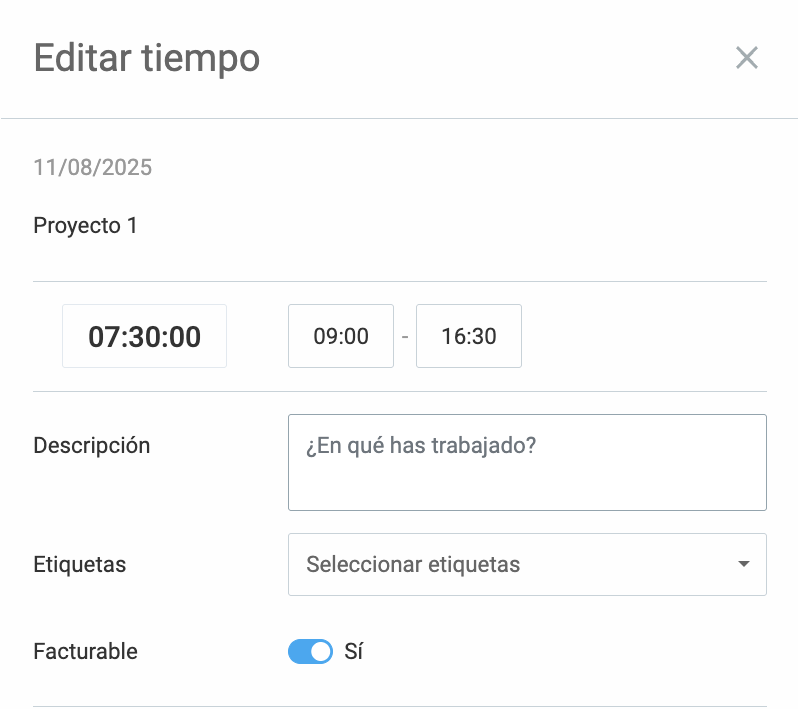Edit the 07:30:00 duration field
Image resolution: width=798 pixels, height=709 pixels.
coord(145,336)
